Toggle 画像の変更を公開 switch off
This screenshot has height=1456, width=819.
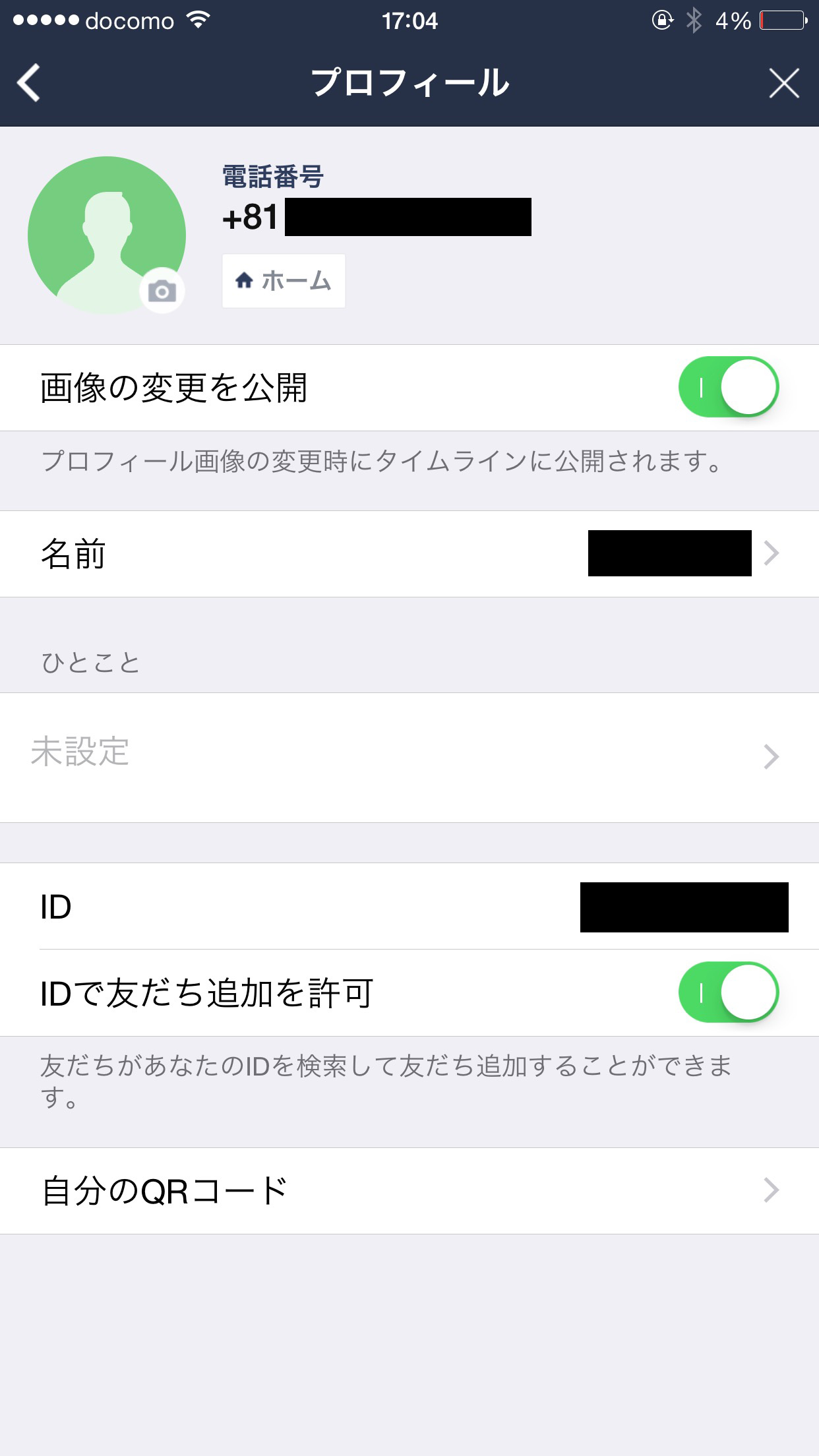tap(729, 387)
